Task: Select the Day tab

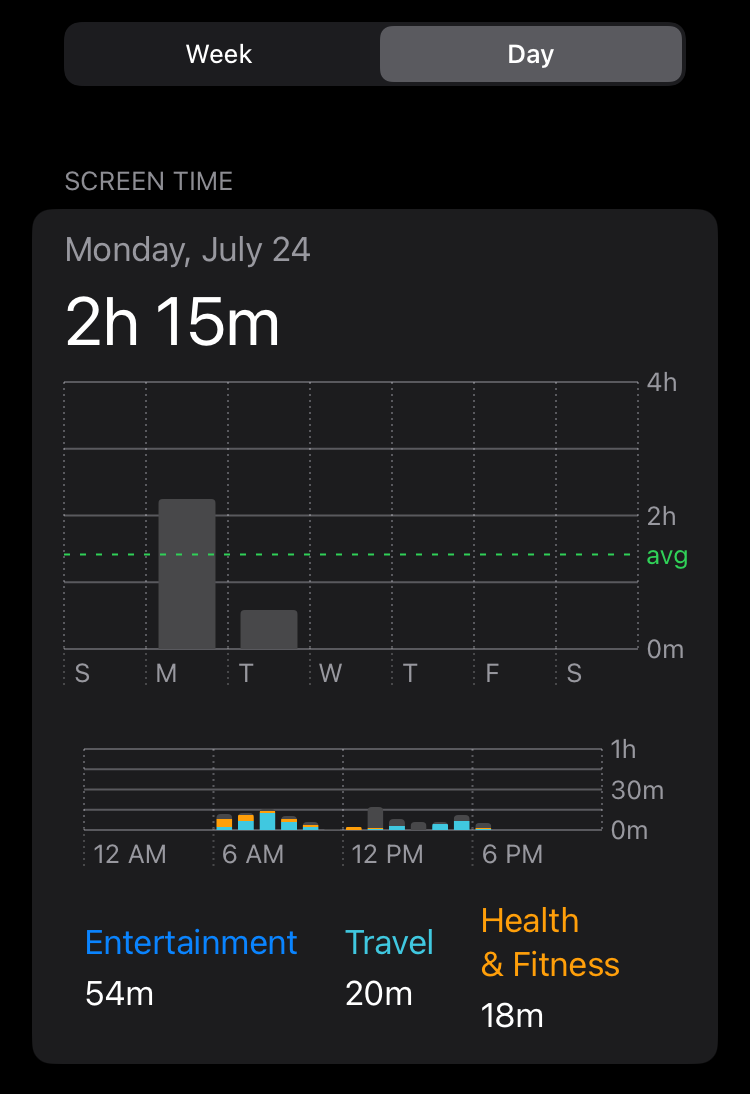Action: pos(530,54)
